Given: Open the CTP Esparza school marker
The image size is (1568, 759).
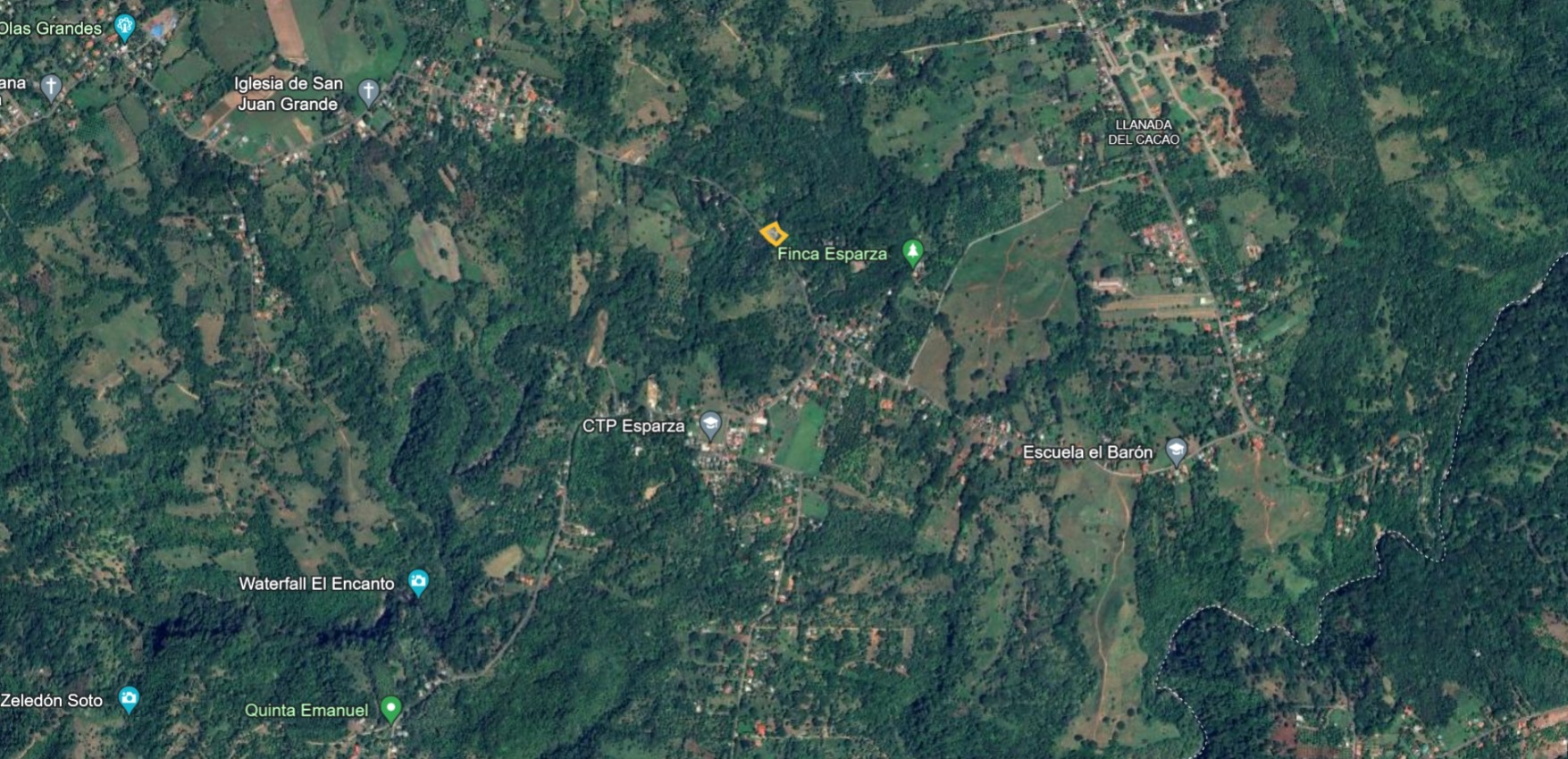Looking at the screenshot, I should pos(710,425).
